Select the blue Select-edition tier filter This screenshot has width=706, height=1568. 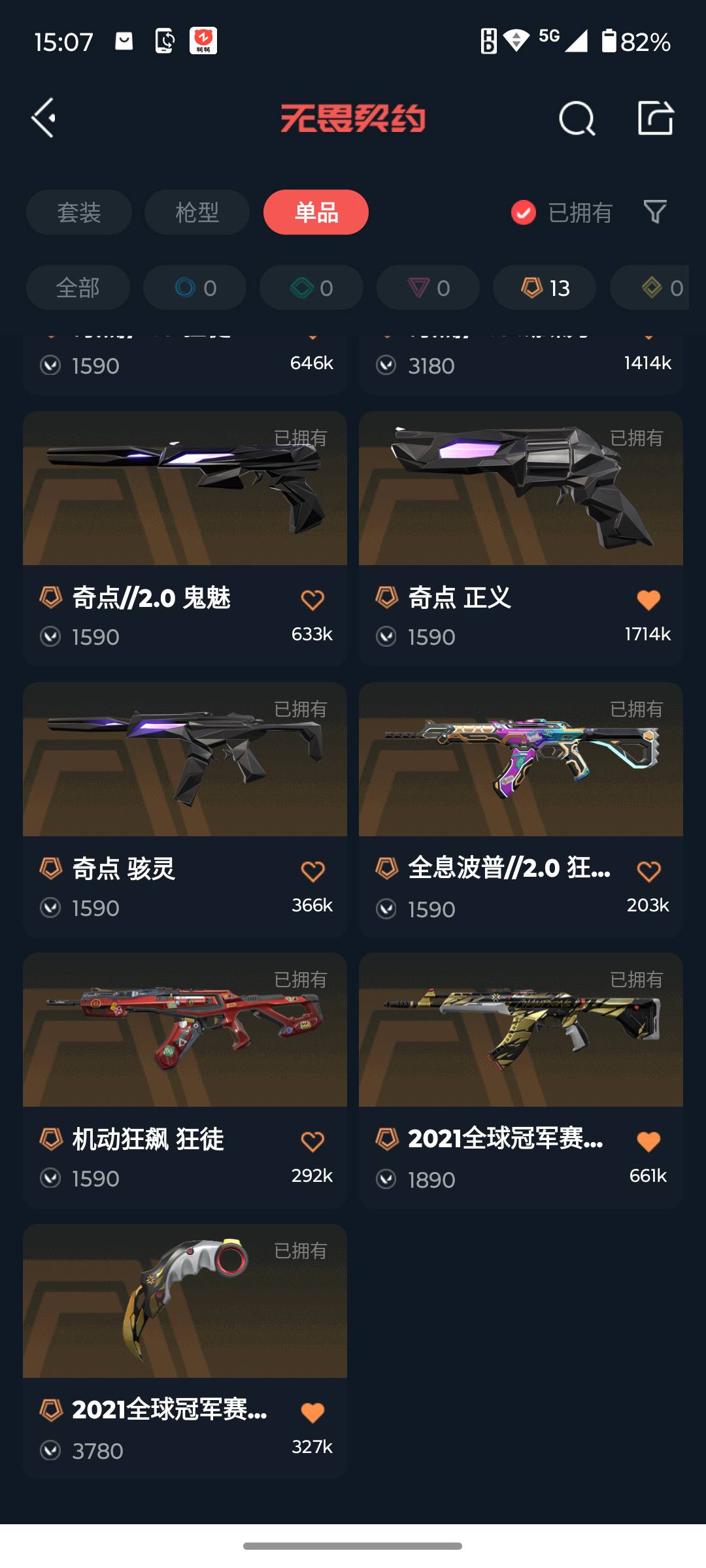(193, 287)
